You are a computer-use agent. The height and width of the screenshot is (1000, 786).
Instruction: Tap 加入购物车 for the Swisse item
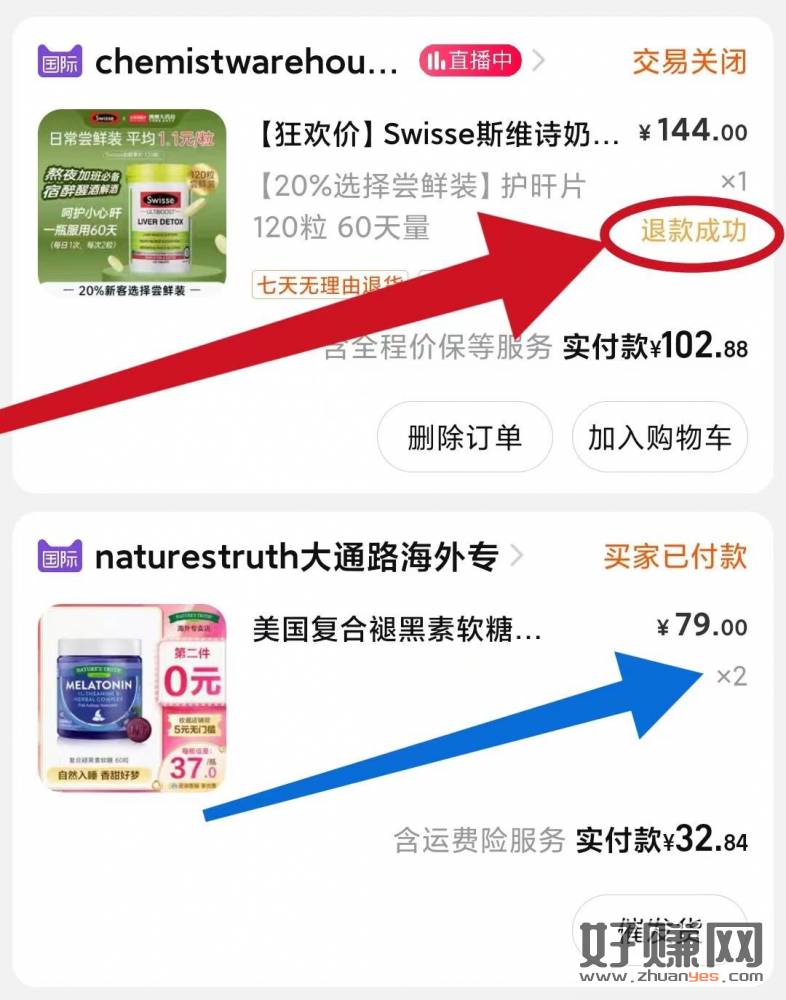[659, 437]
